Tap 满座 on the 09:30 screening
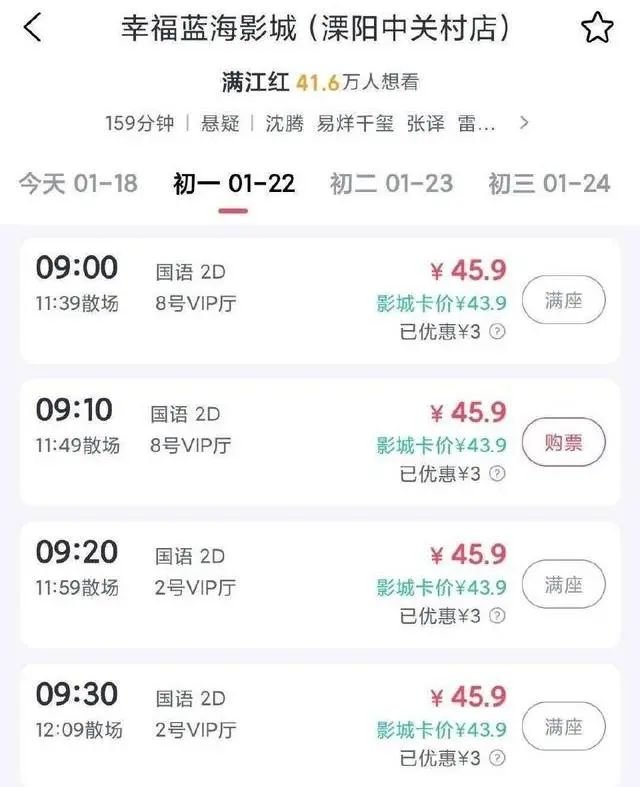The image size is (640, 787). pyautogui.click(x=564, y=727)
